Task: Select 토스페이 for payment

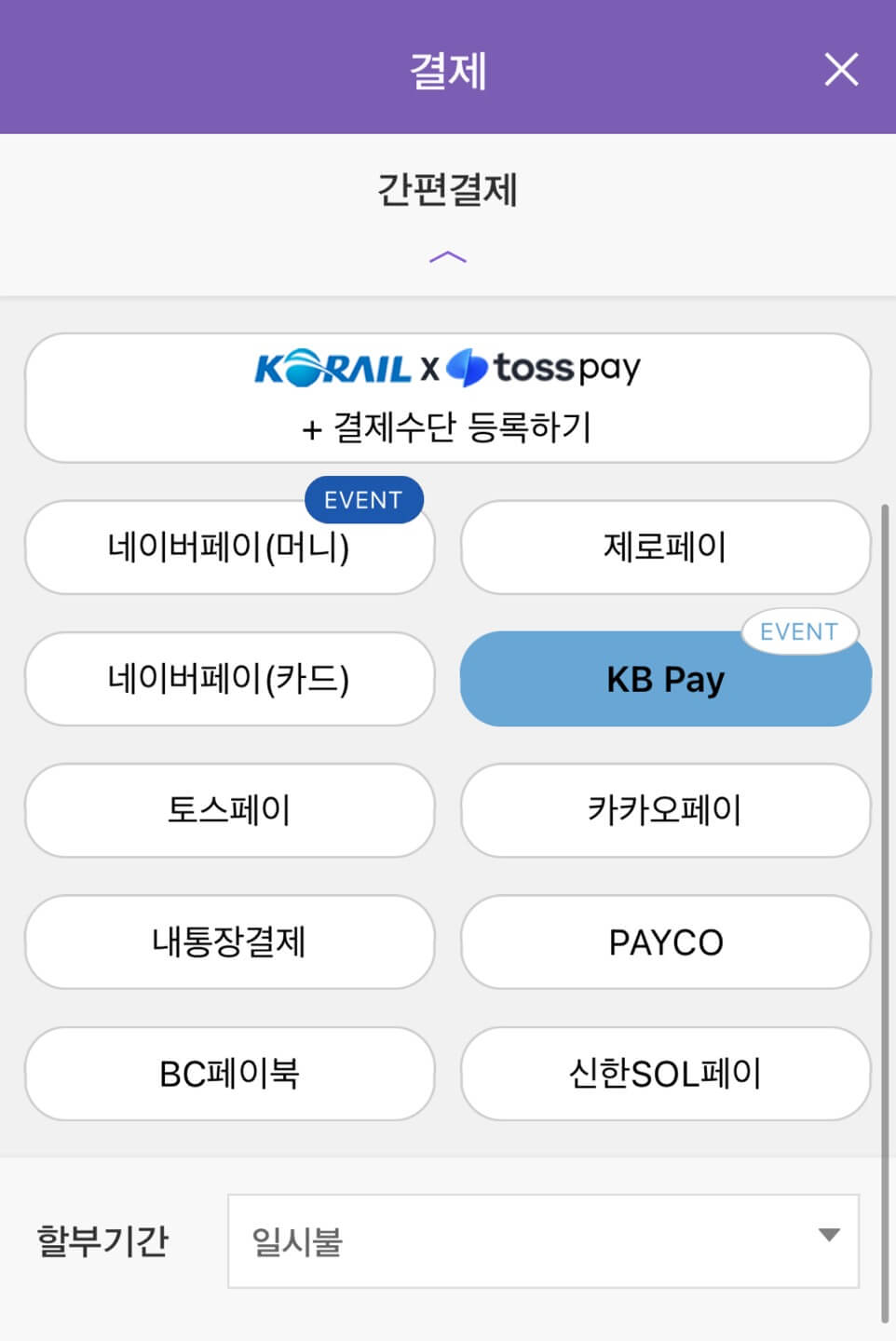Action: [x=230, y=810]
